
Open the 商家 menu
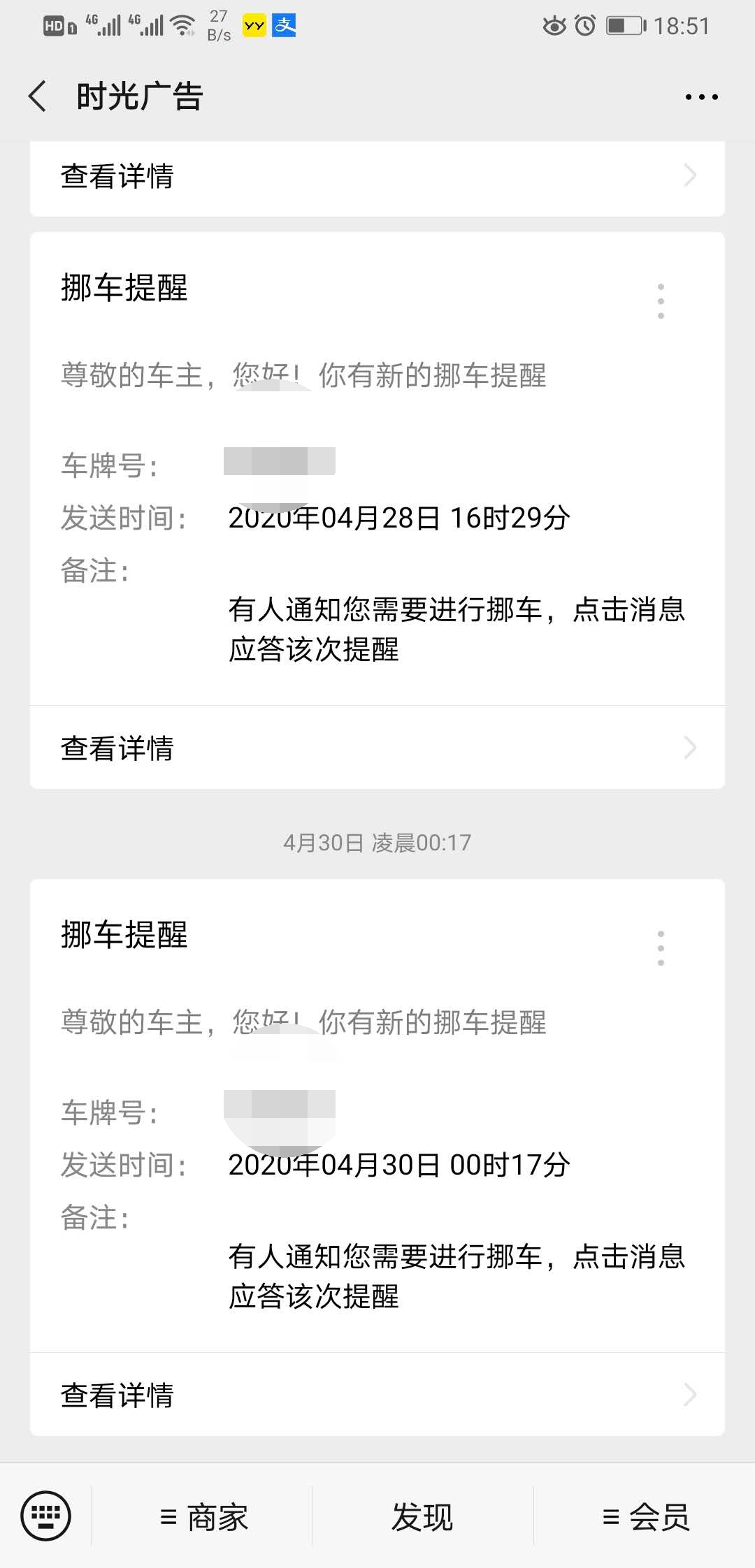pos(203,1517)
